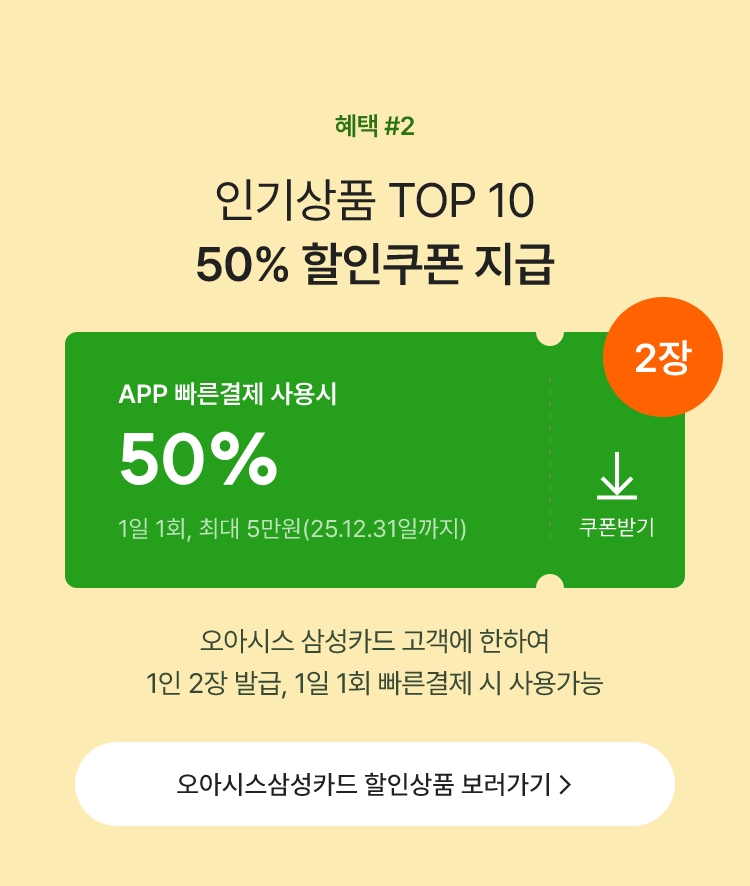Open 오아시스삼성카드 할인상품 보러가기
750x886 pixels.
click(374, 784)
